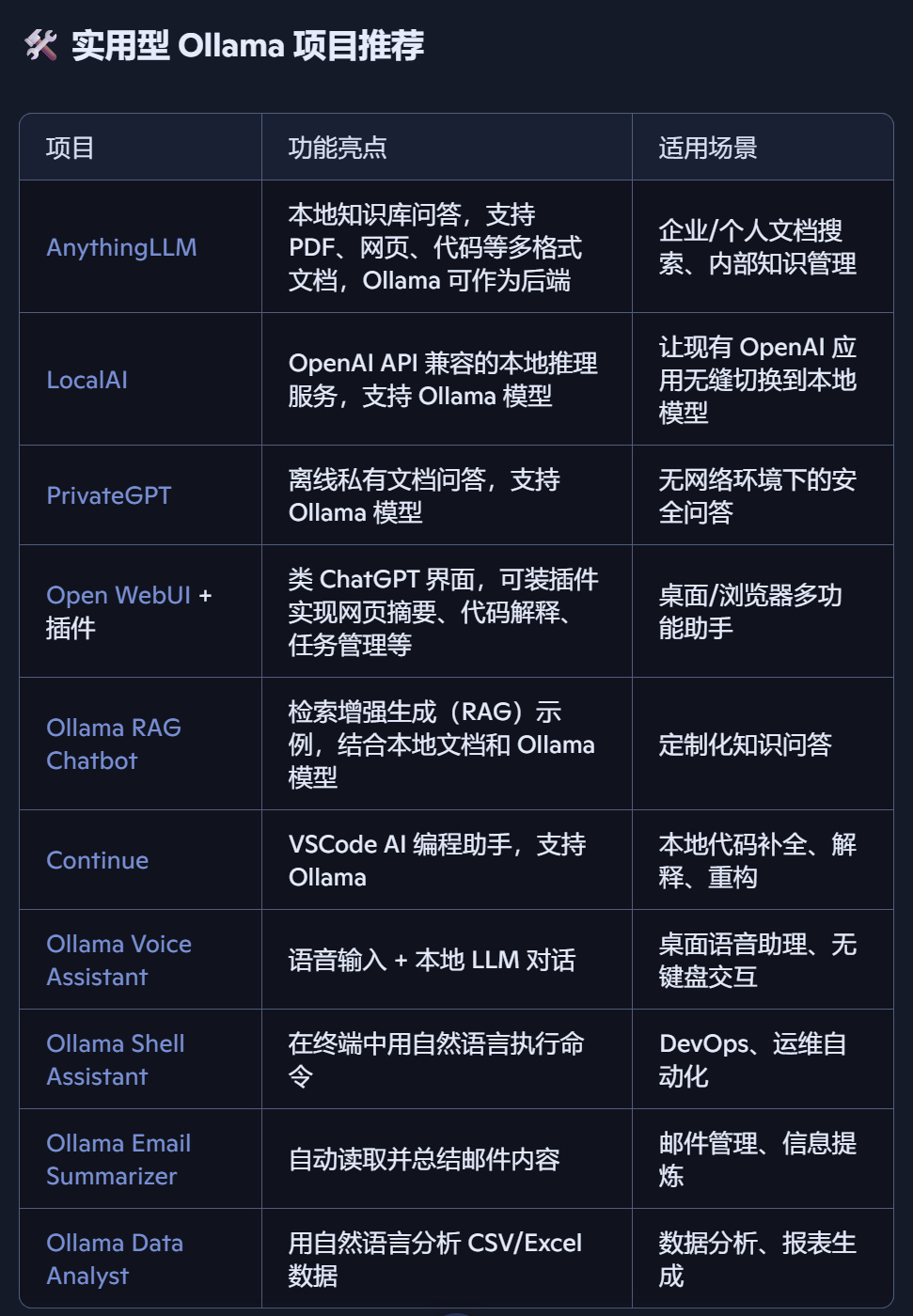Image resolution: width=913 pixels, height=1316 pixels.
Task: Visit the Ollama RAG Chatbot link
Action: (x=113, y=728)
